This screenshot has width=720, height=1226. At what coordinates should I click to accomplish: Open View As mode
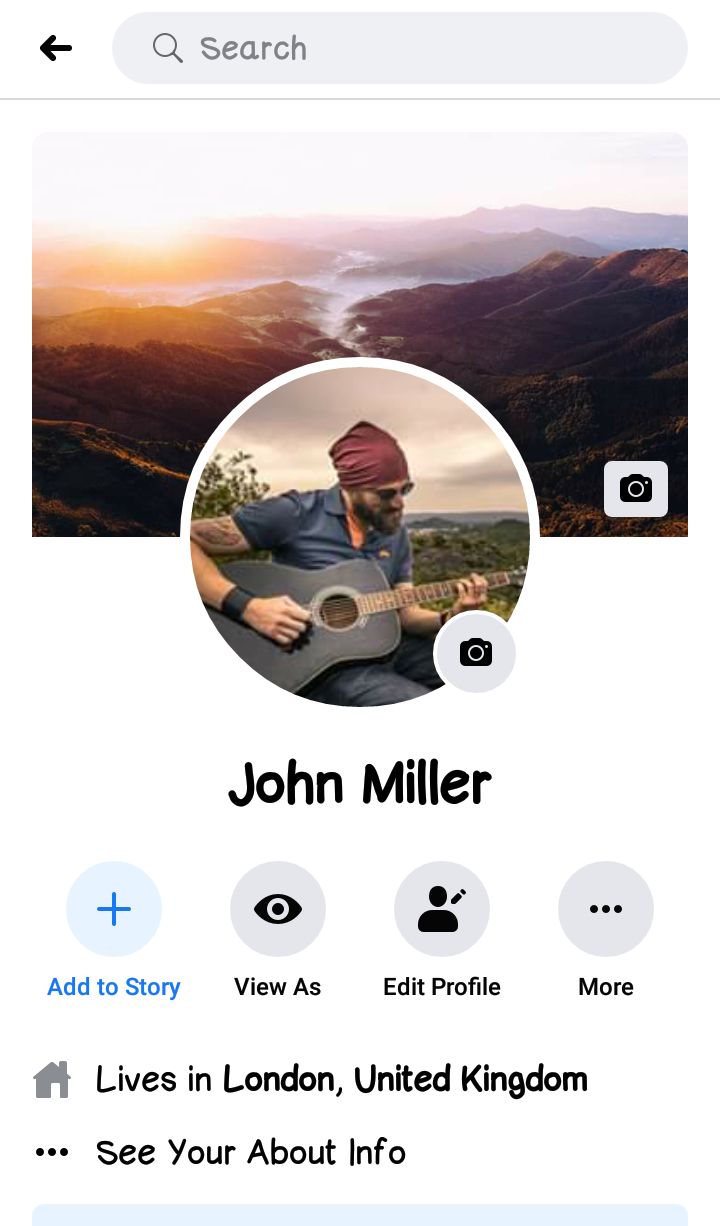pyautogui.click(x=278, y=910)
